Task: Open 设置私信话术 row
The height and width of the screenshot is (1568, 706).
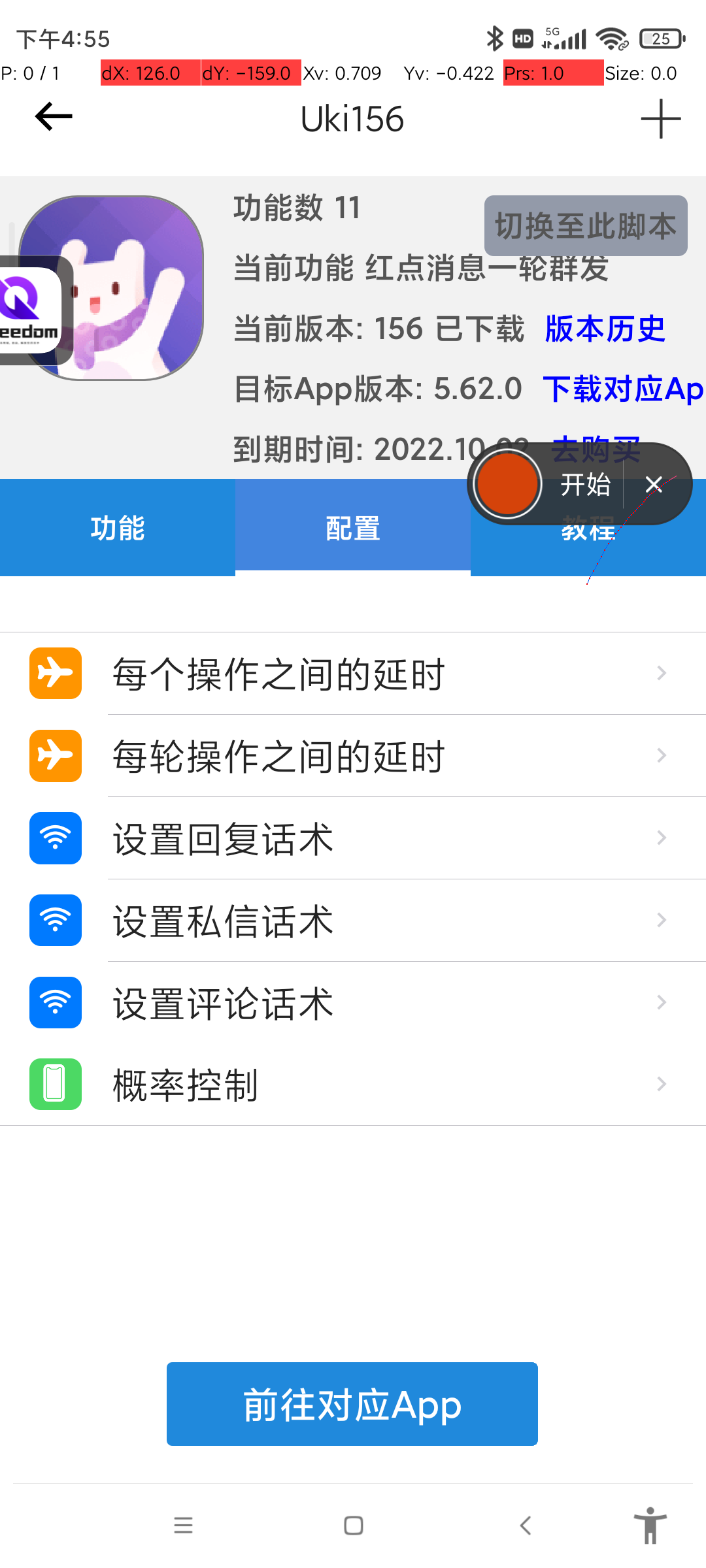Action: point(353,921)
